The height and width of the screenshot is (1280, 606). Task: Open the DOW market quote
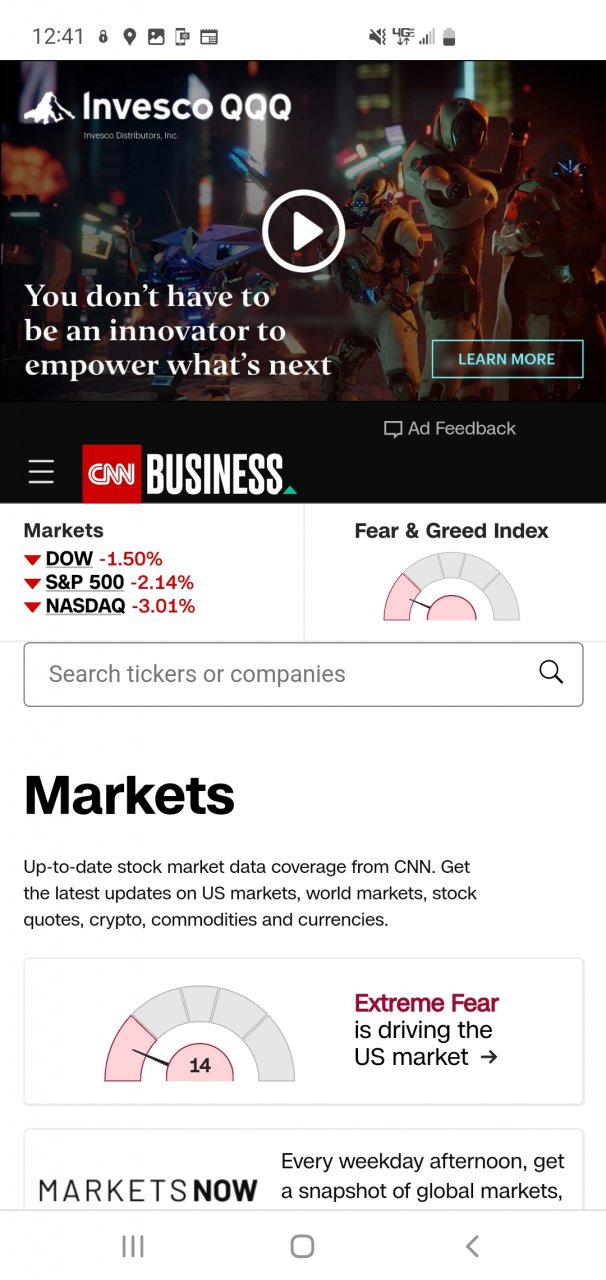(x=69, y=559)
